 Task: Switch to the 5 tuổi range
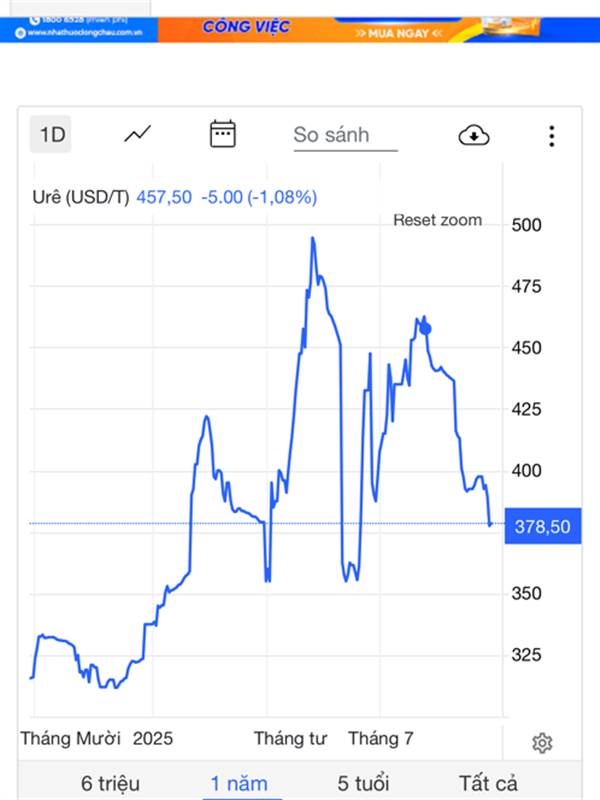coord(363,783)
